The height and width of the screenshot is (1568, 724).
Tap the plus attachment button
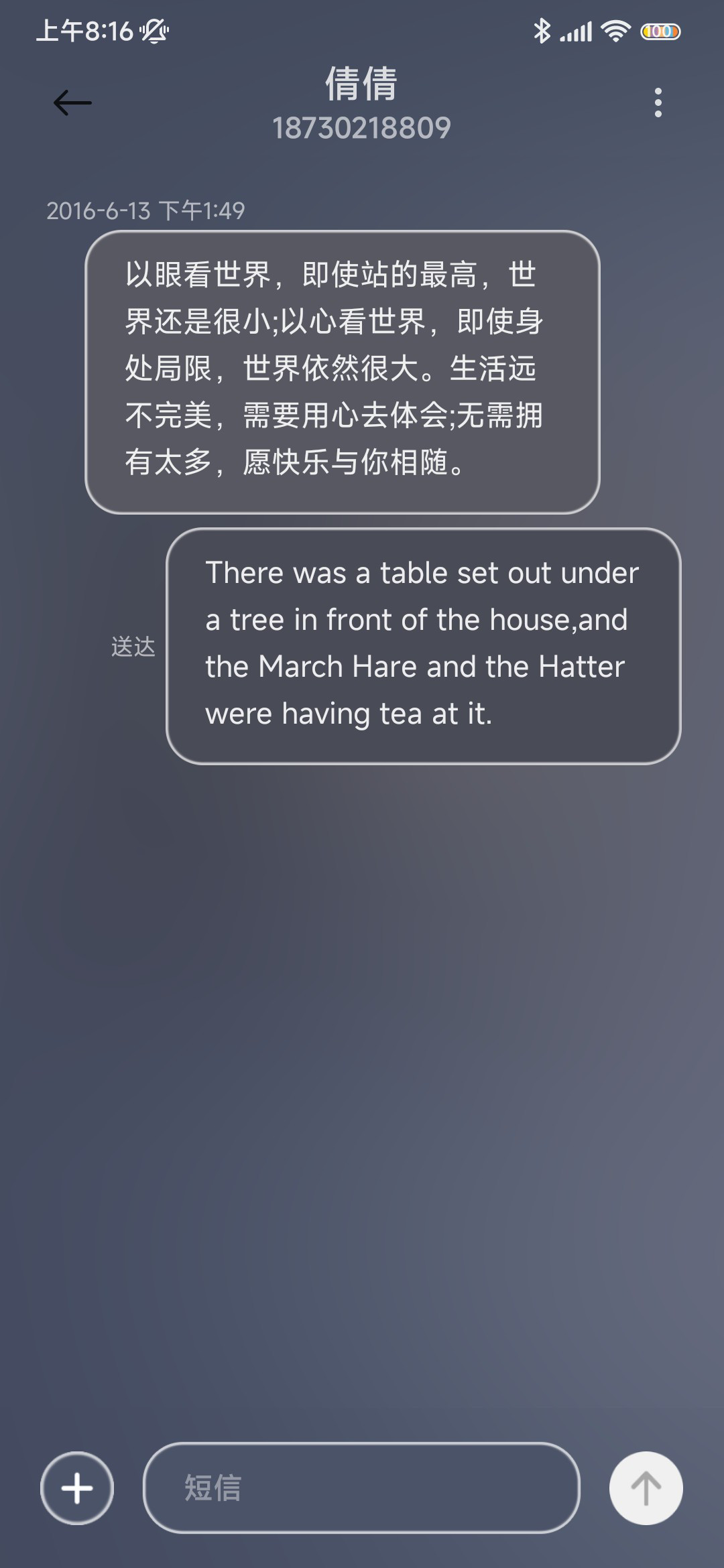(x=77, y=1488)
